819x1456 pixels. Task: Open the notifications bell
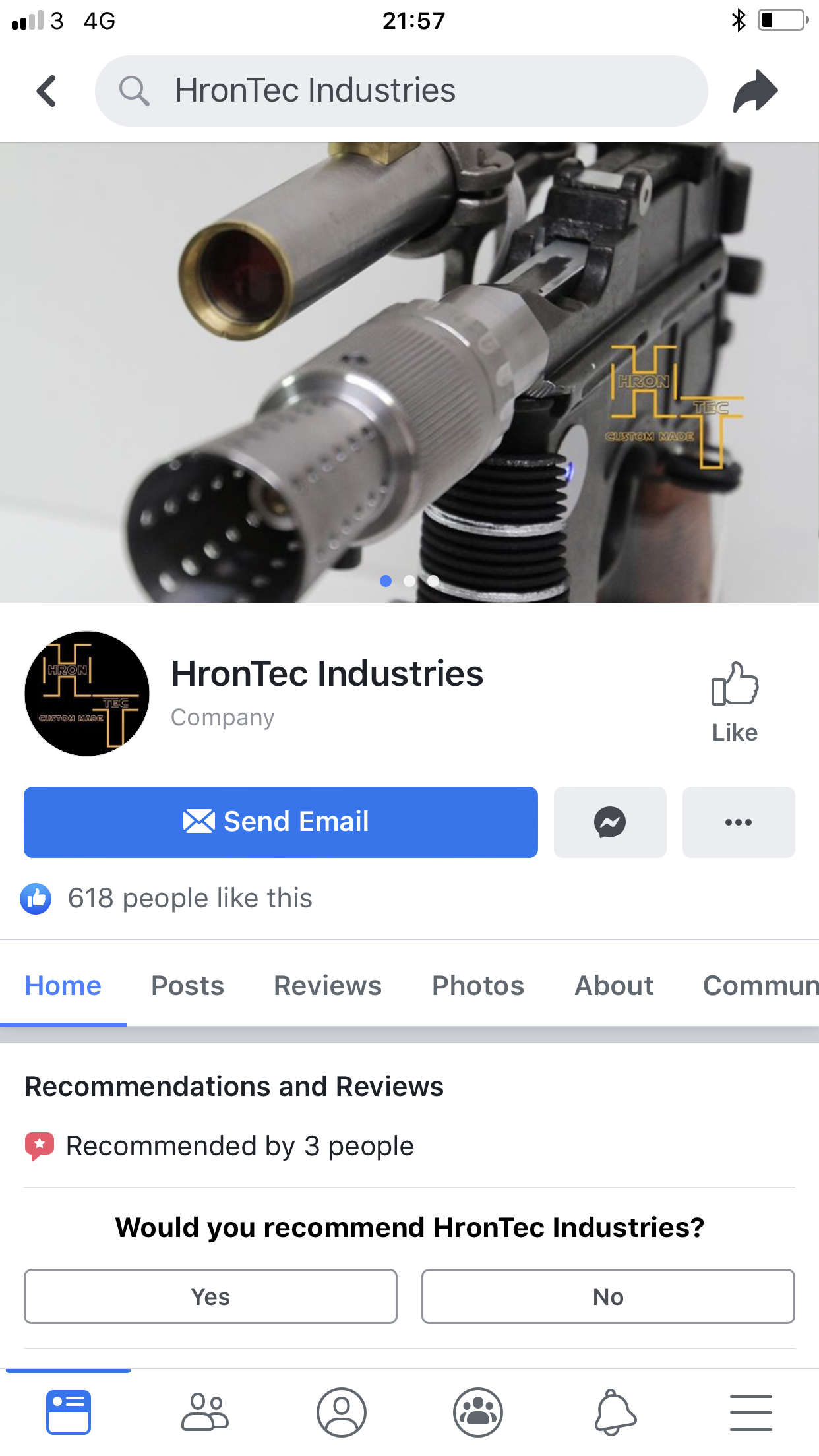coord(615,1412)
